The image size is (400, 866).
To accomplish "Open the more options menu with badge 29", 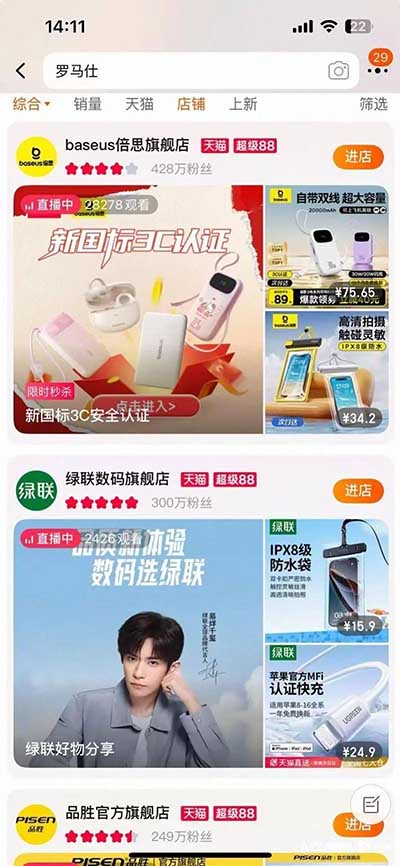I will pyautogui.click(x=378, y=64).
